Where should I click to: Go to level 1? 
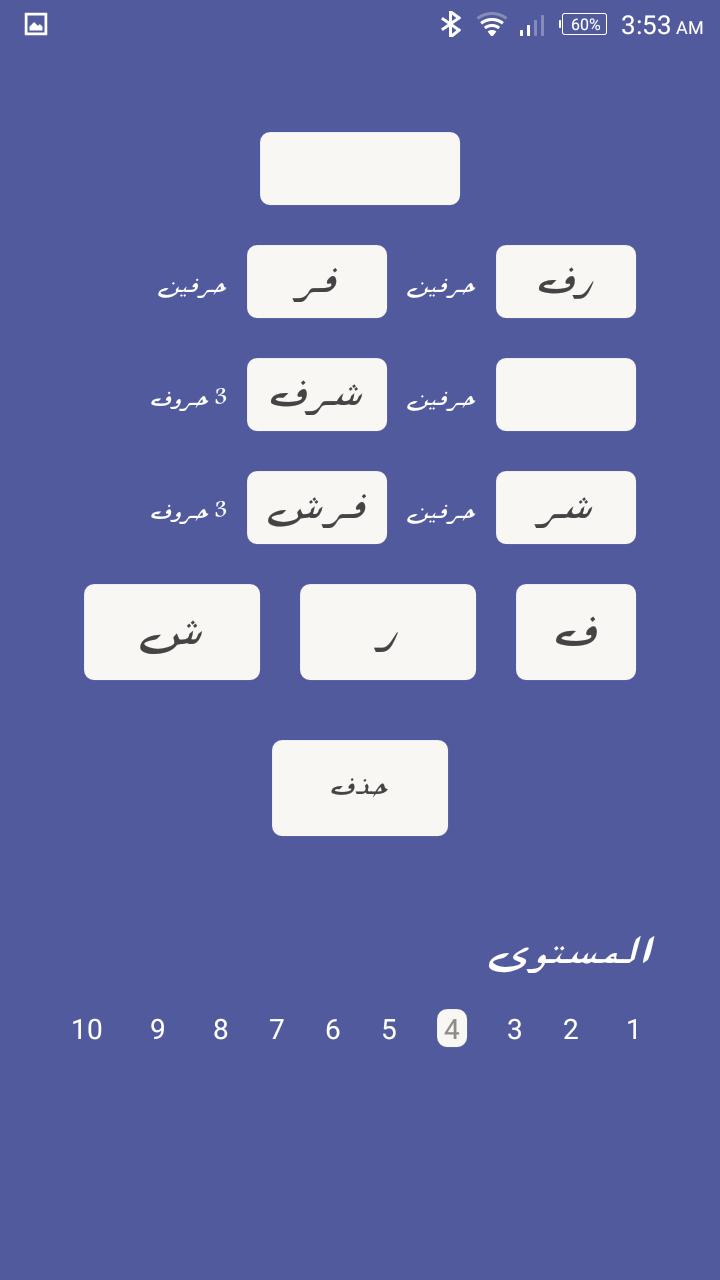pos(633,1029)
